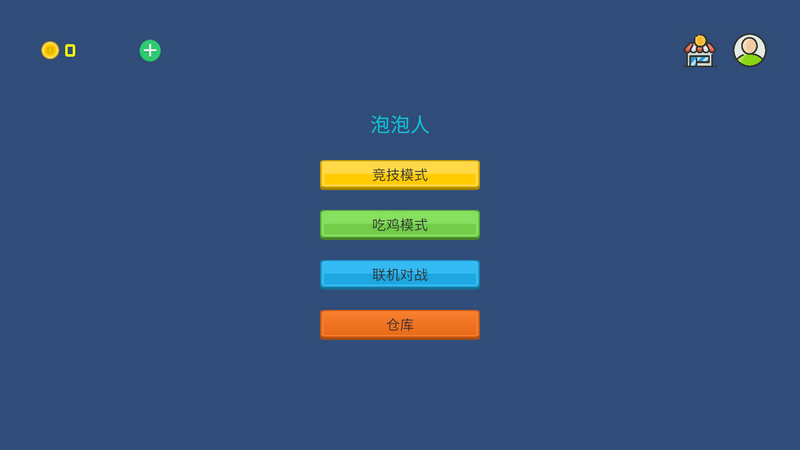Select 吃鸡模式 battle royale mode

pos(399,224)
